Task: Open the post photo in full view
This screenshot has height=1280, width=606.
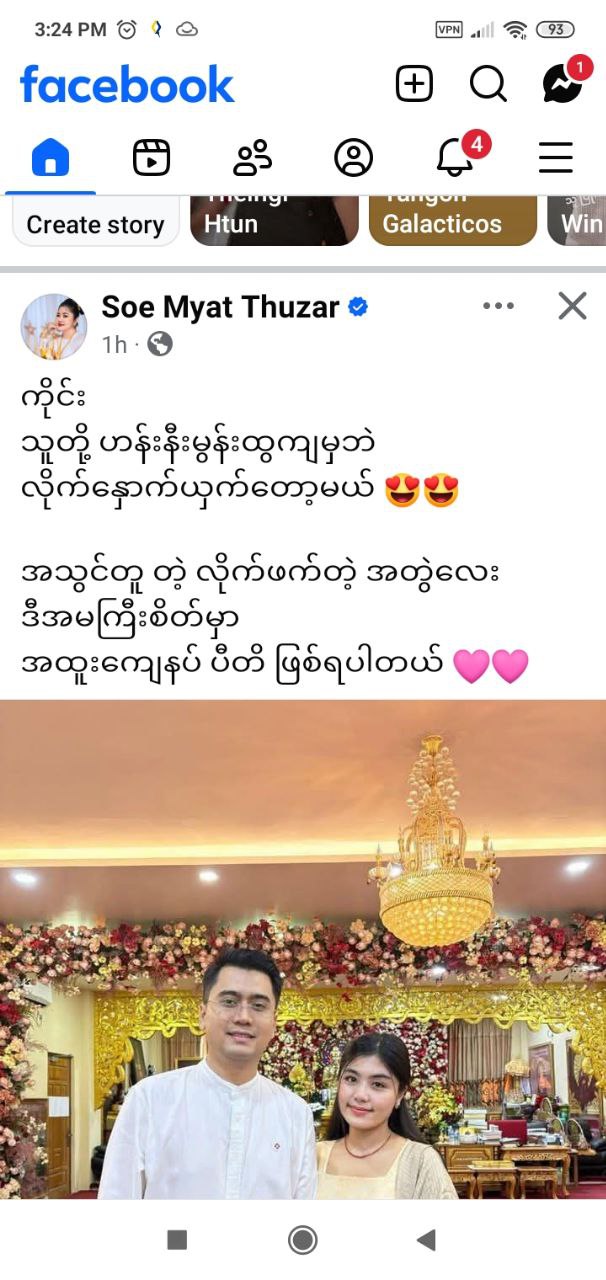Action: pyautogui.click(x=303, y=948)
